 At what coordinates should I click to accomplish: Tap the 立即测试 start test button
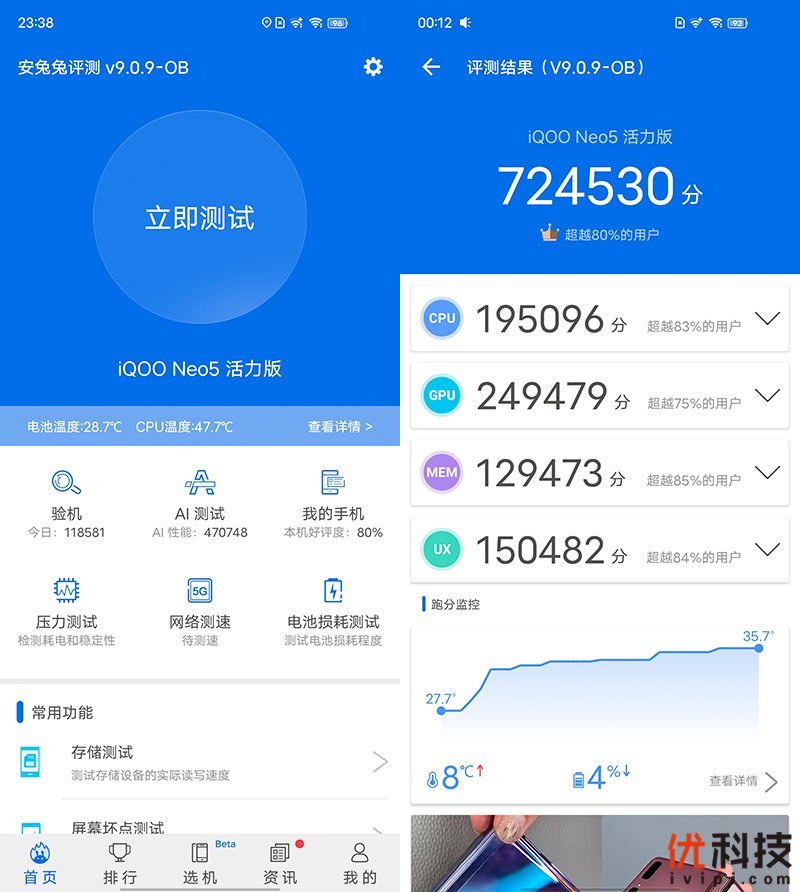tap(200, 218)
